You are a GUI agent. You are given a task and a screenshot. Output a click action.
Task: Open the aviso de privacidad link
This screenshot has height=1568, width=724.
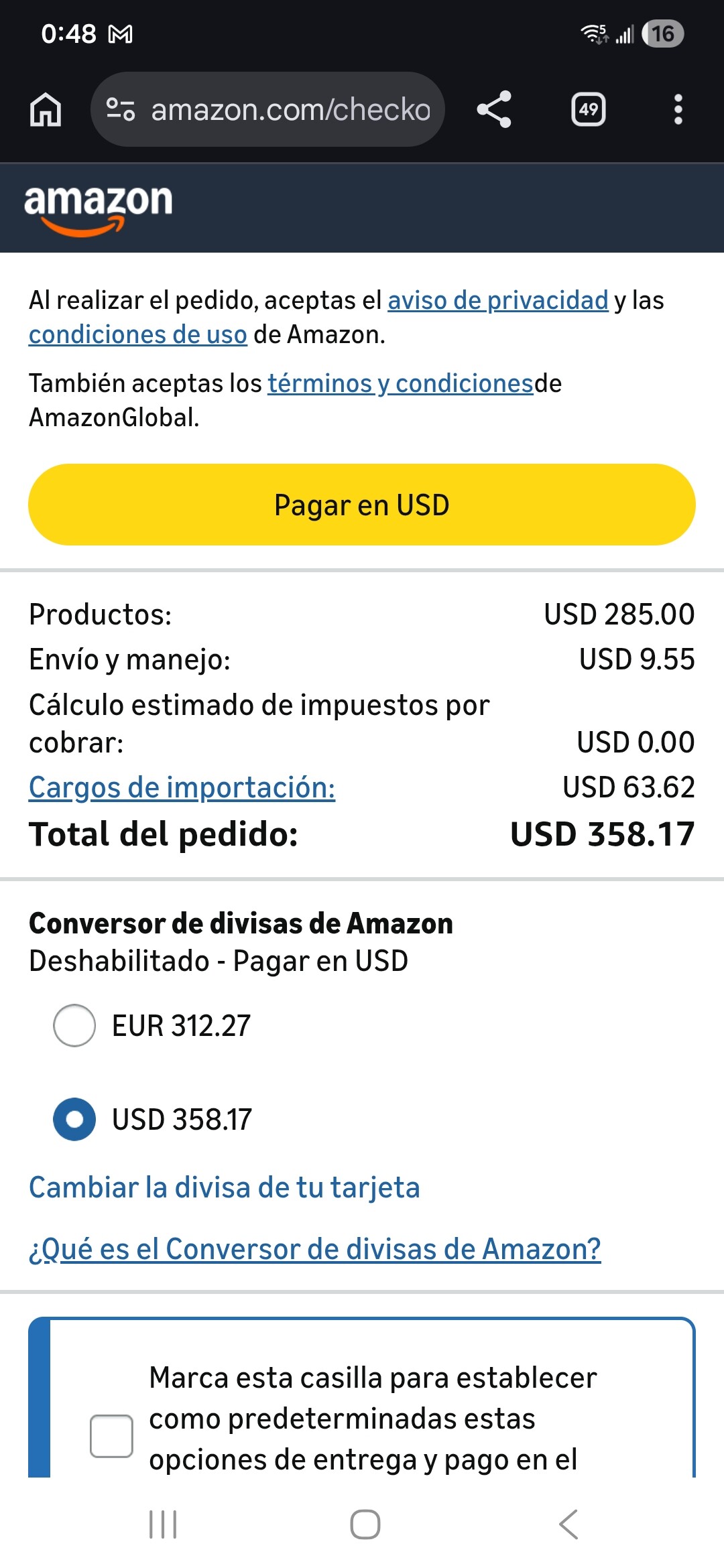(x=497, y=300)
